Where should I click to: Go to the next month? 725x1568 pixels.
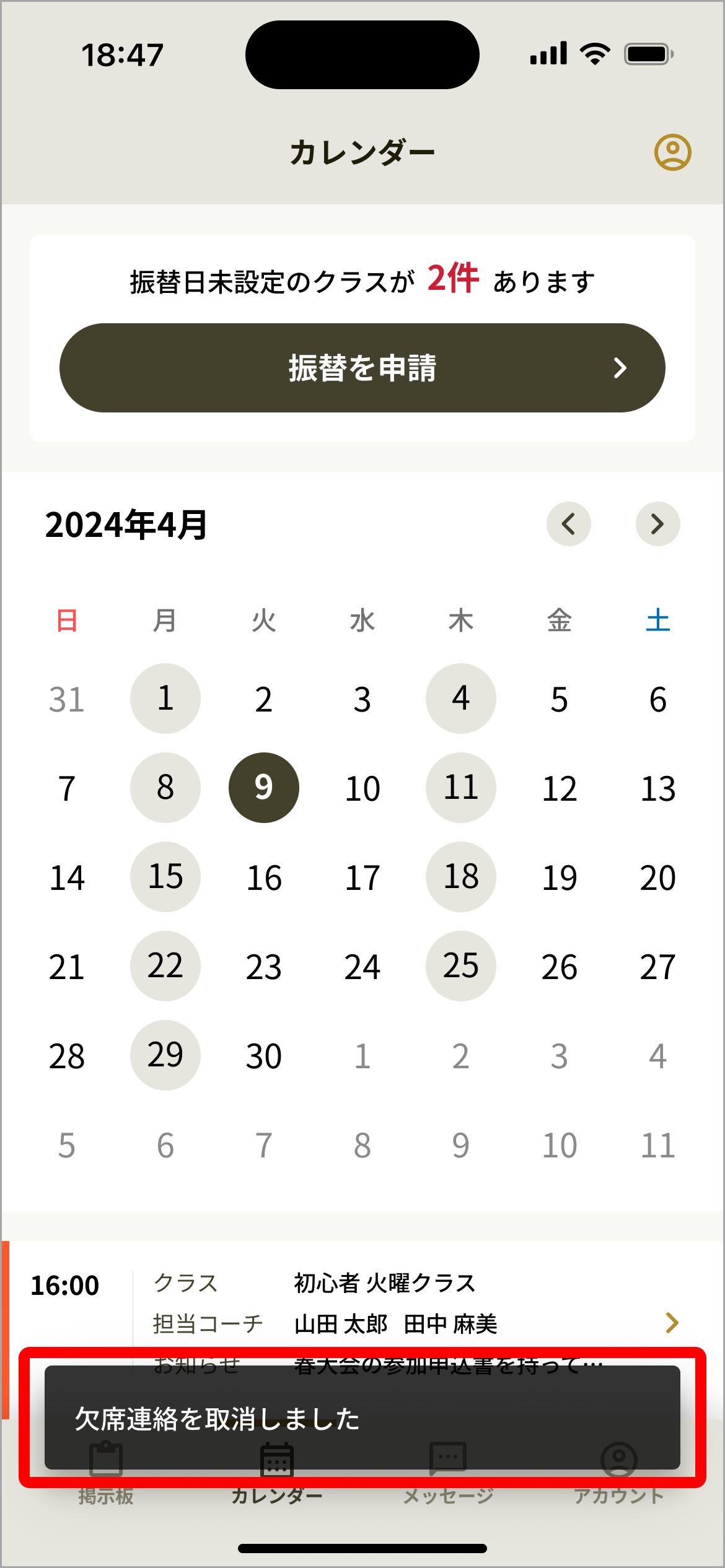[657, 524]
